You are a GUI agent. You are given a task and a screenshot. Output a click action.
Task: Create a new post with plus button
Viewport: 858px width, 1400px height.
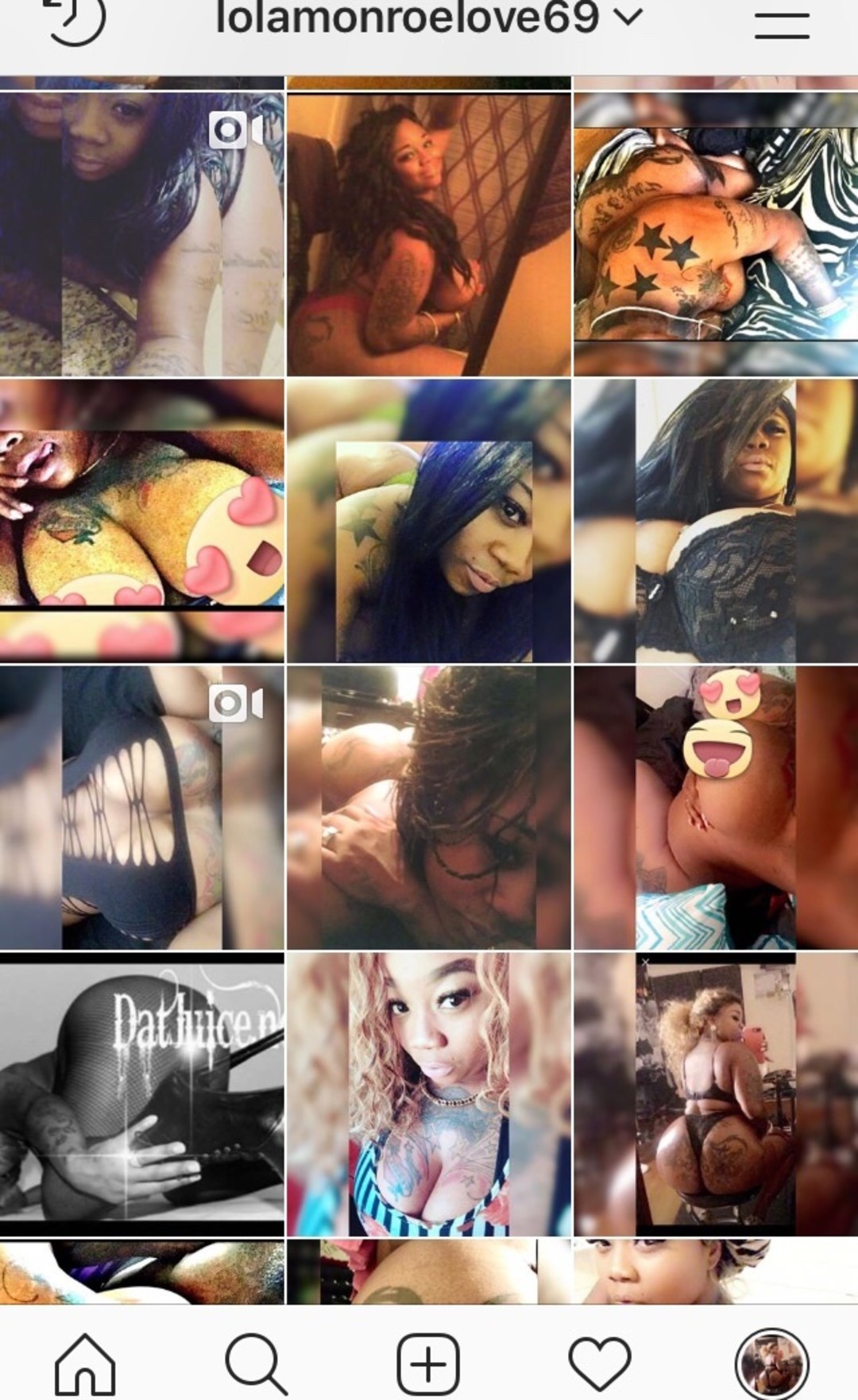click(x=428, y=1364)
